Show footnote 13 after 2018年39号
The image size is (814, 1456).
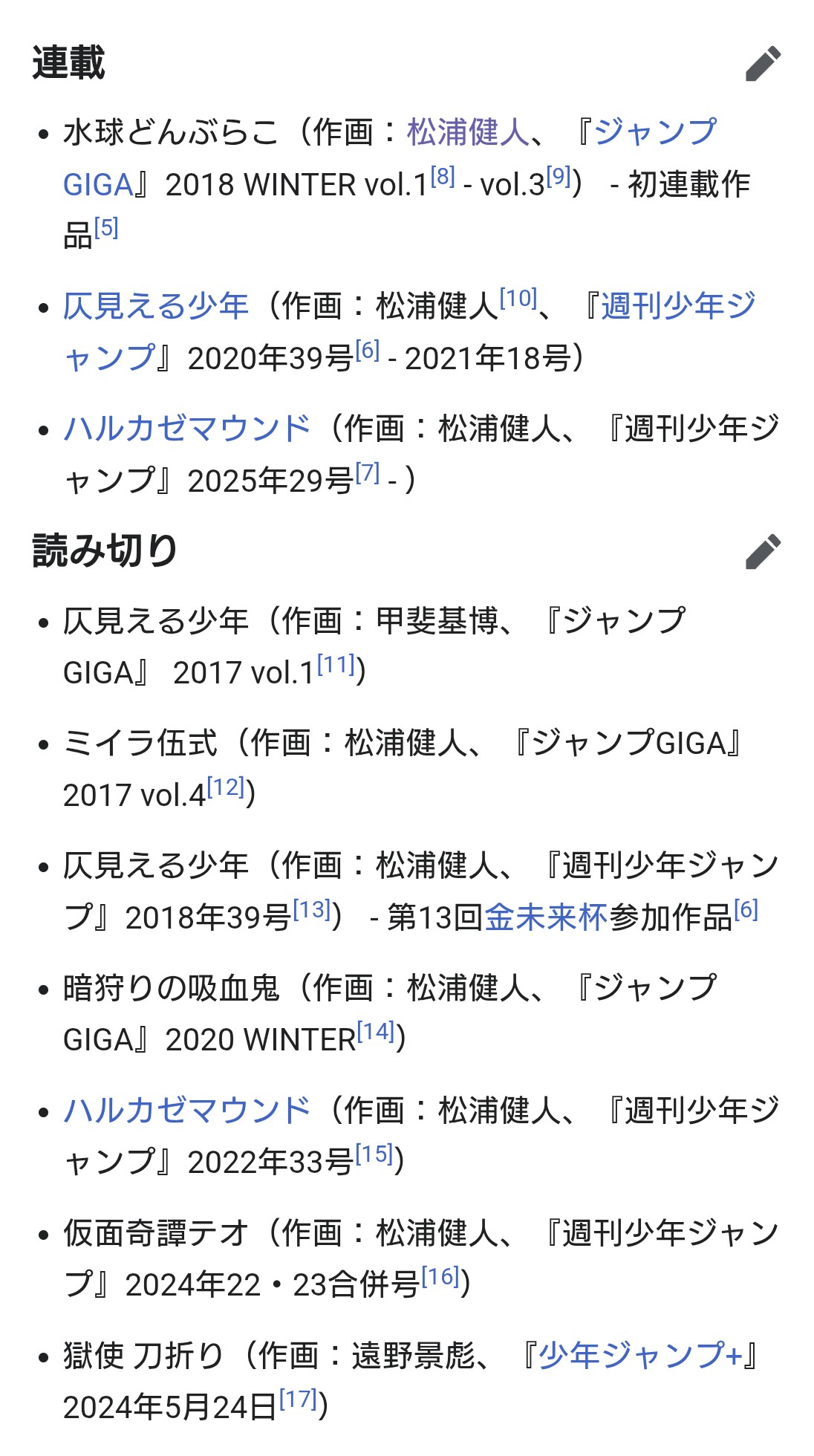click(x=312, y=909)
